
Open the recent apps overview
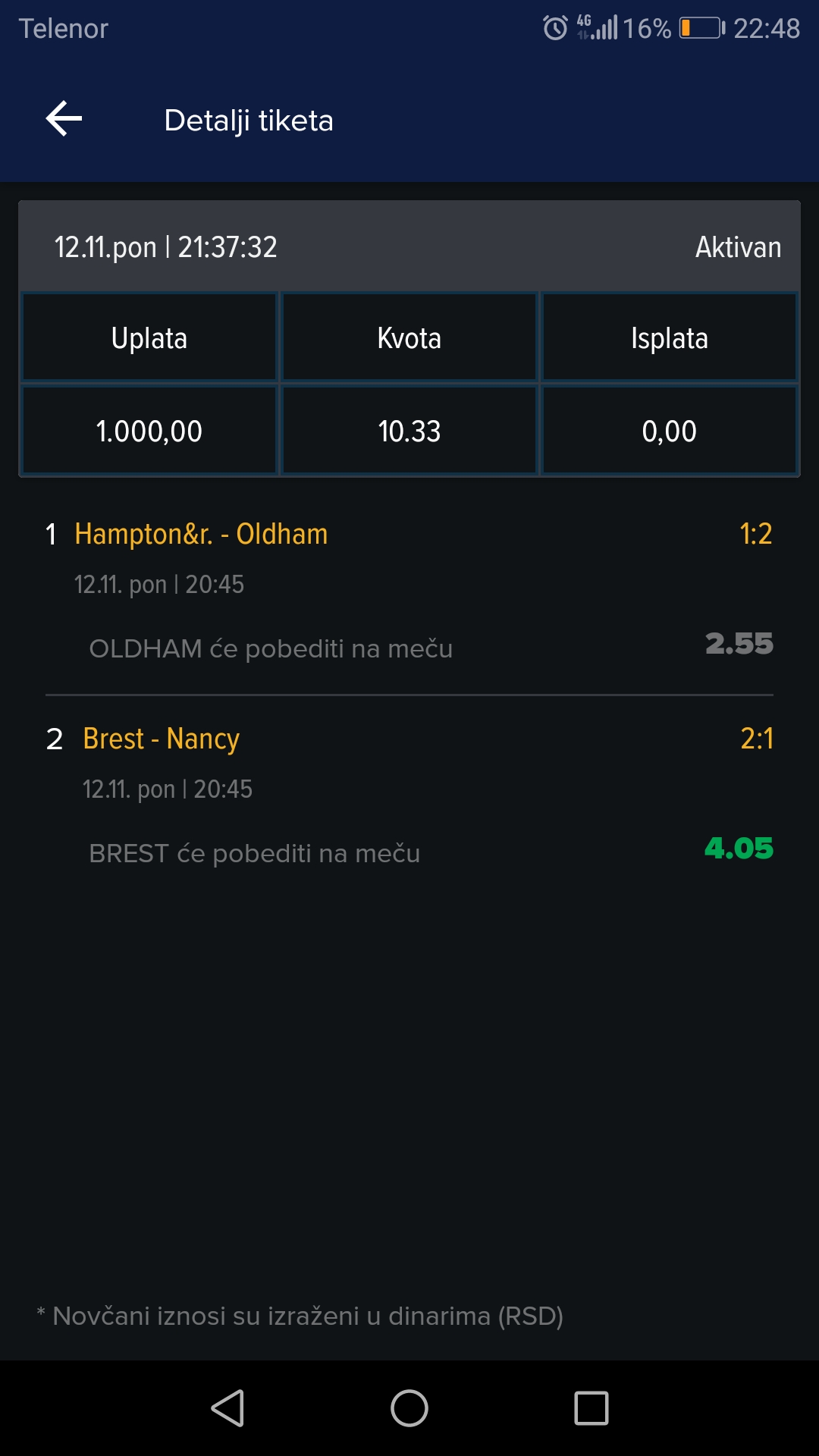coord(591,1408)
